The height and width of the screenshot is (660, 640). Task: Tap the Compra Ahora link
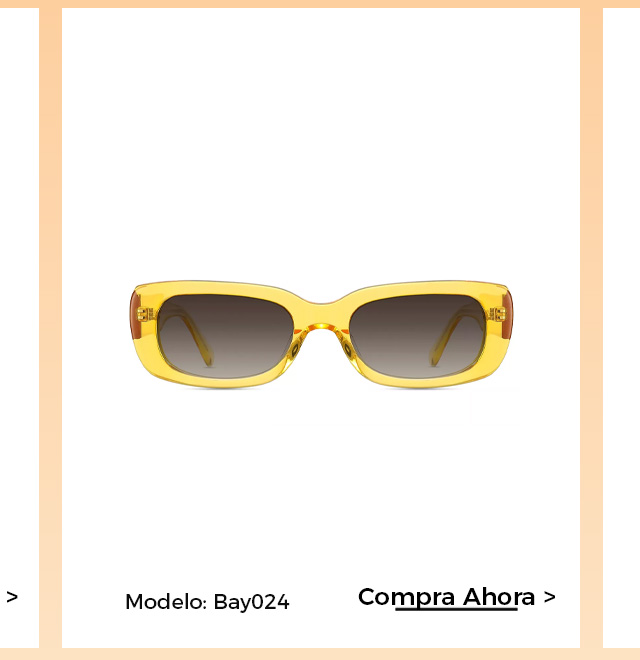tap(456, 597)
